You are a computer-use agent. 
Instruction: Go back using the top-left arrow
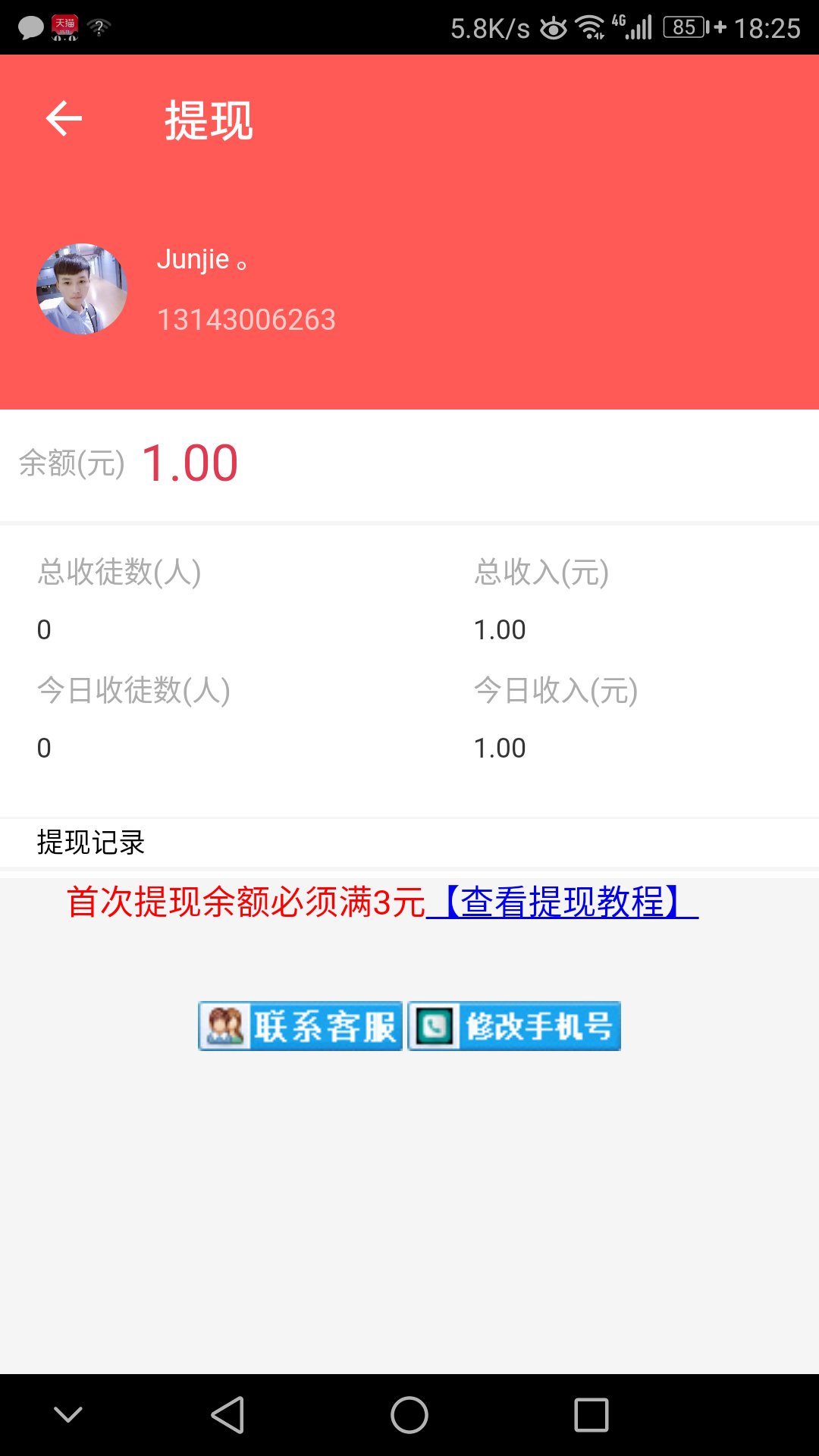click(x=64, y=119)
